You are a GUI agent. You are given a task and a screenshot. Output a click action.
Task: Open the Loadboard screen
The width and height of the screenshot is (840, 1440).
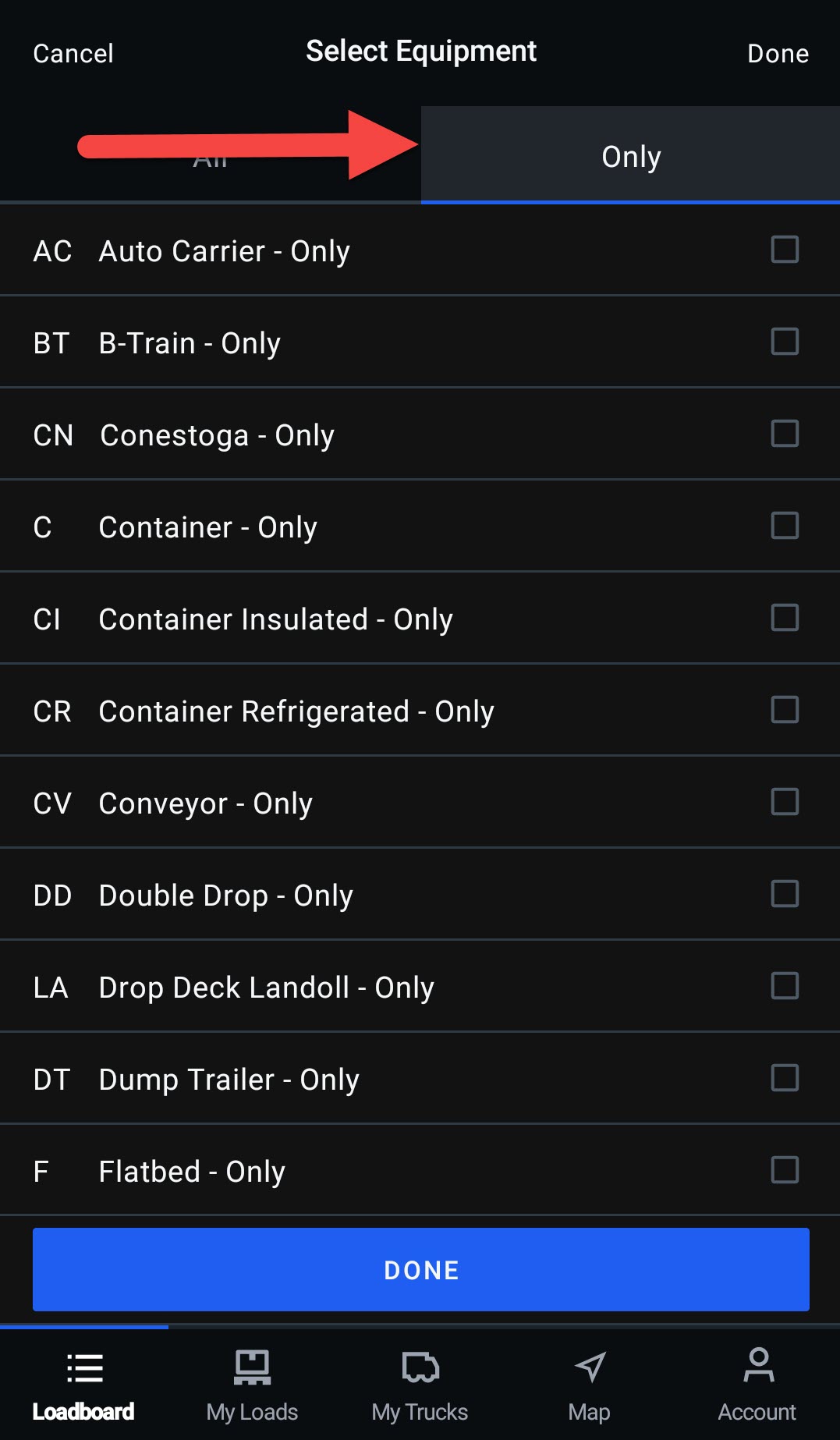coord(83,1385)
